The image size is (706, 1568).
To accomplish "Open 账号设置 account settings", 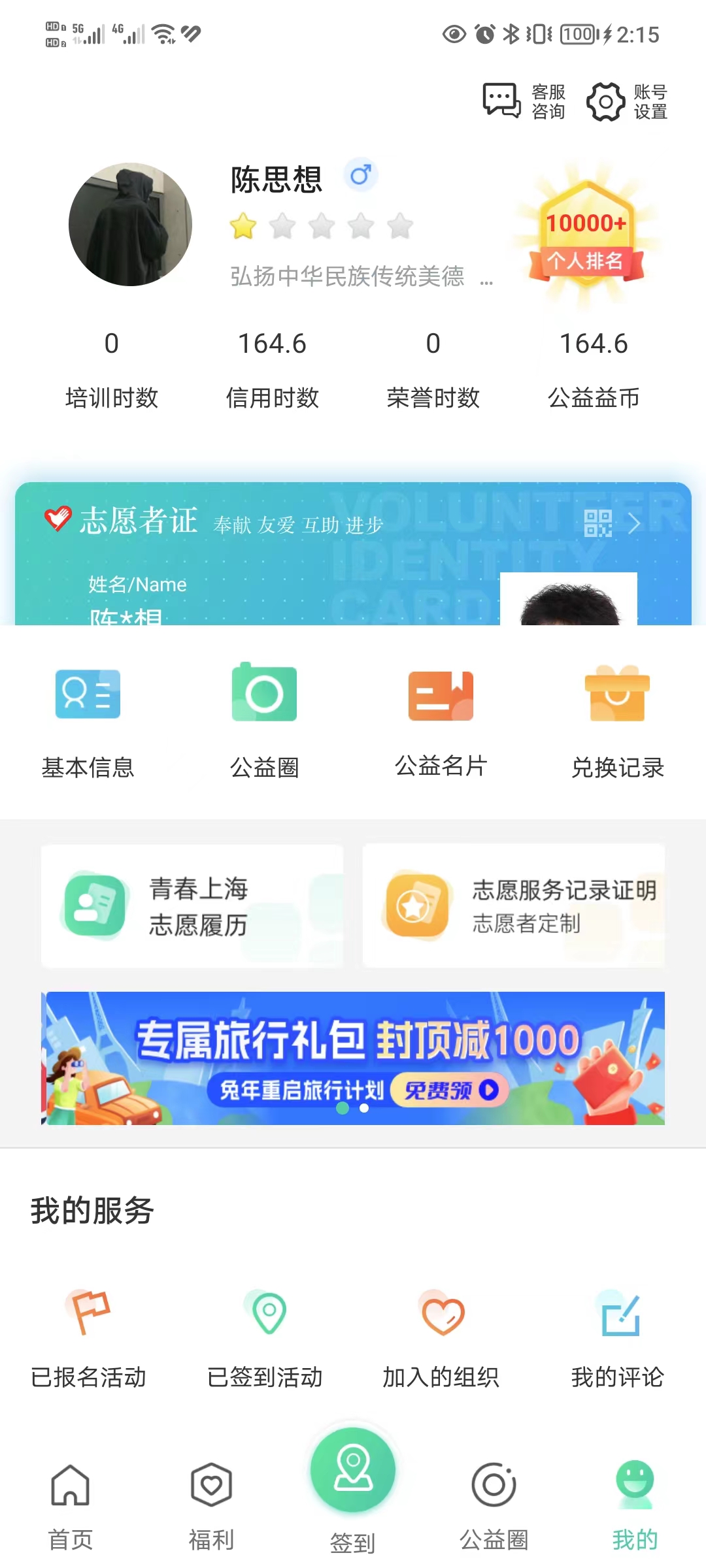I will pos(627,101).
